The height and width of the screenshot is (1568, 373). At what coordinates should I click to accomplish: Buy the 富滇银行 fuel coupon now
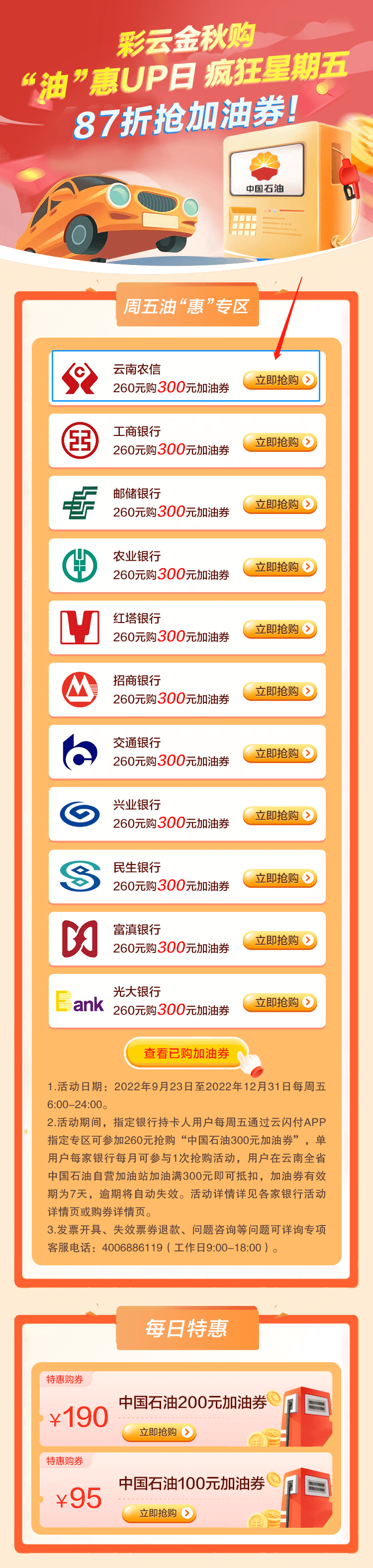pos(280,940)
